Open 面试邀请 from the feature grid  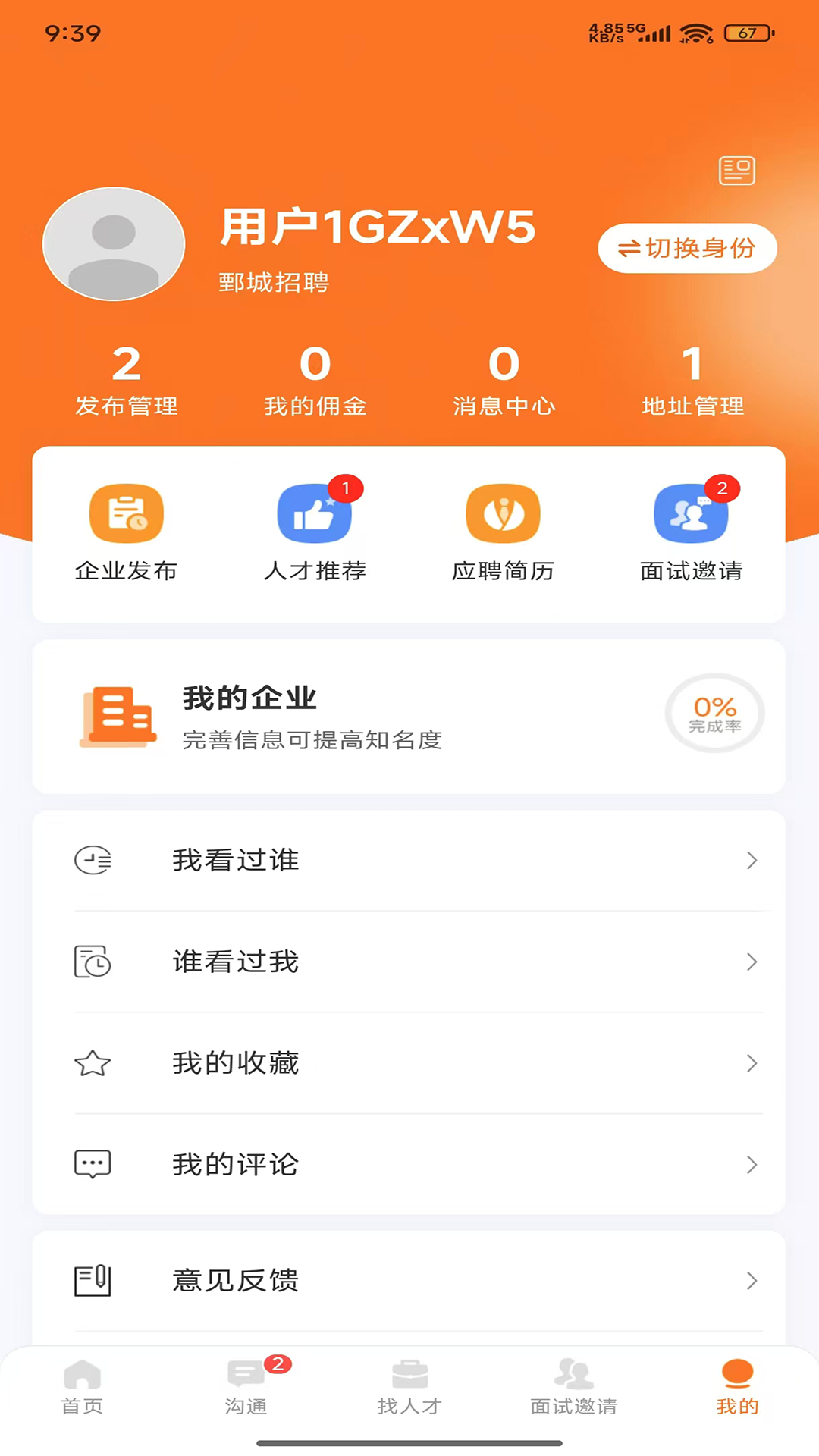pyautogui.click(x=691, y=513)
